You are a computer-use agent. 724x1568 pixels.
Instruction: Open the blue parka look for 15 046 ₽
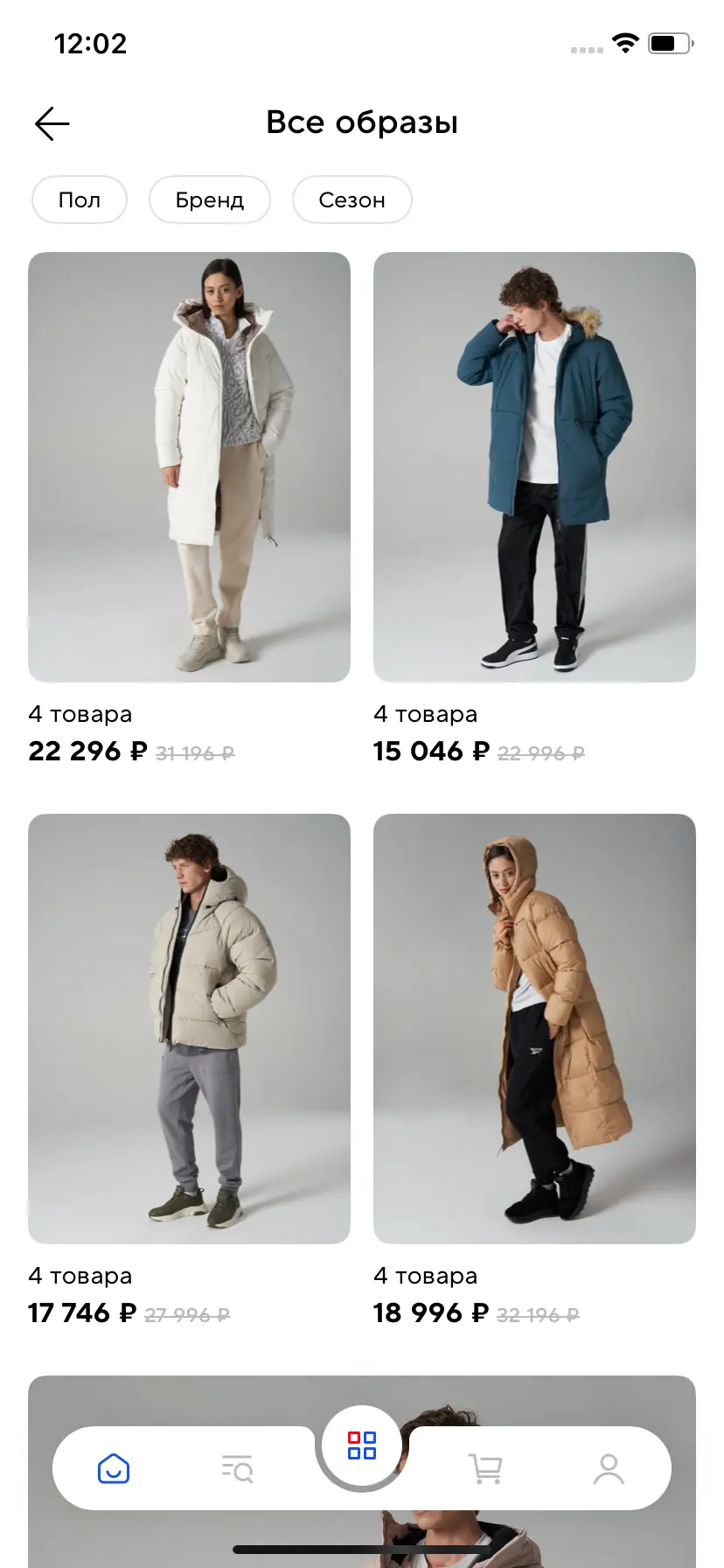coord(534,467)
